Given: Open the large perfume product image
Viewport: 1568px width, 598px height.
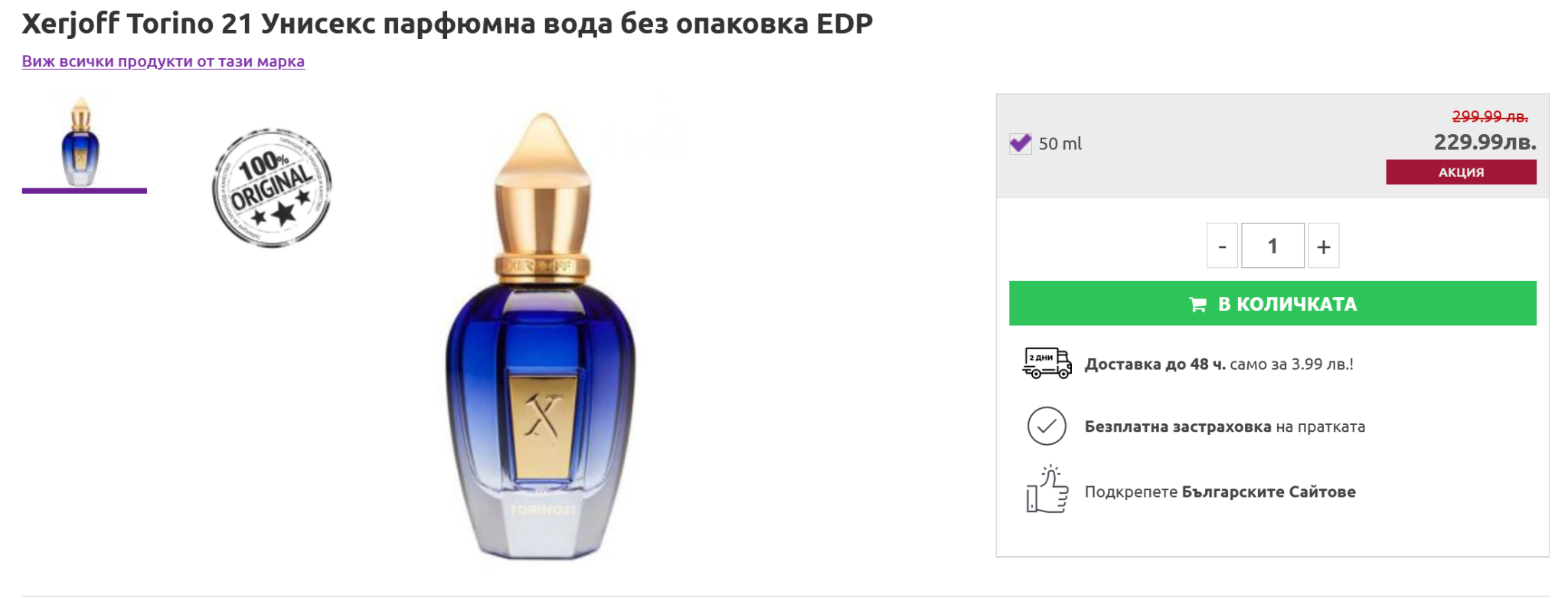Looking at the screenshot, I should tap(542, 335).
